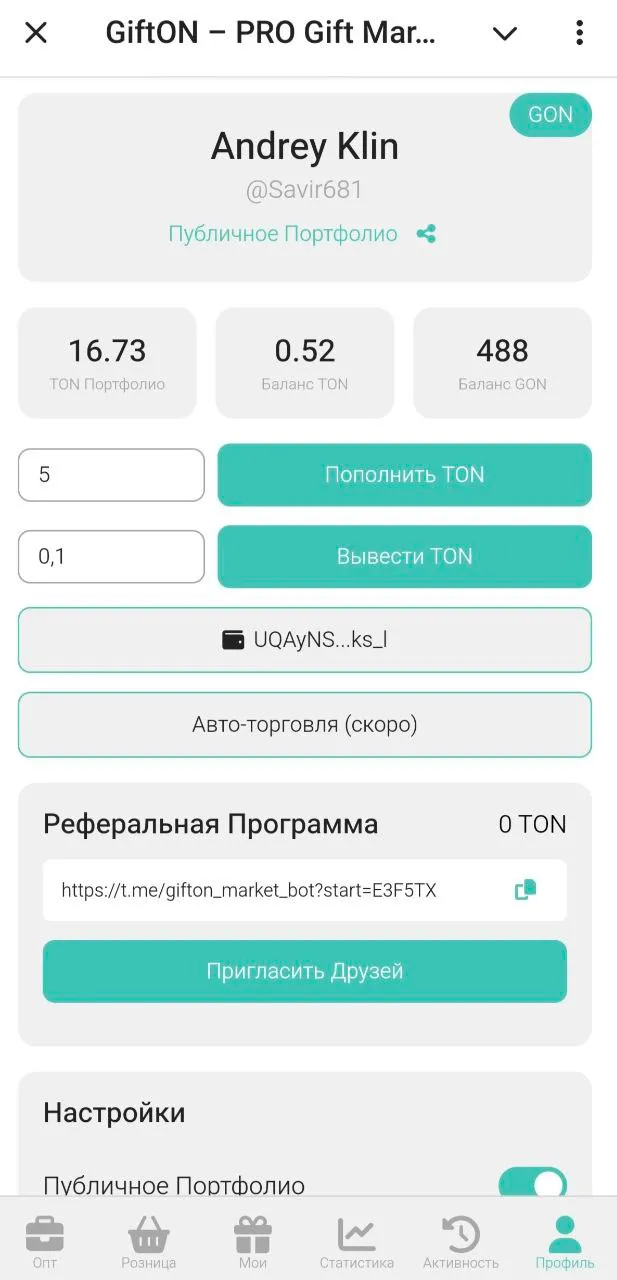Open the Мои gifts tab
The image size is (617, 1280).
click(253, 1241)
